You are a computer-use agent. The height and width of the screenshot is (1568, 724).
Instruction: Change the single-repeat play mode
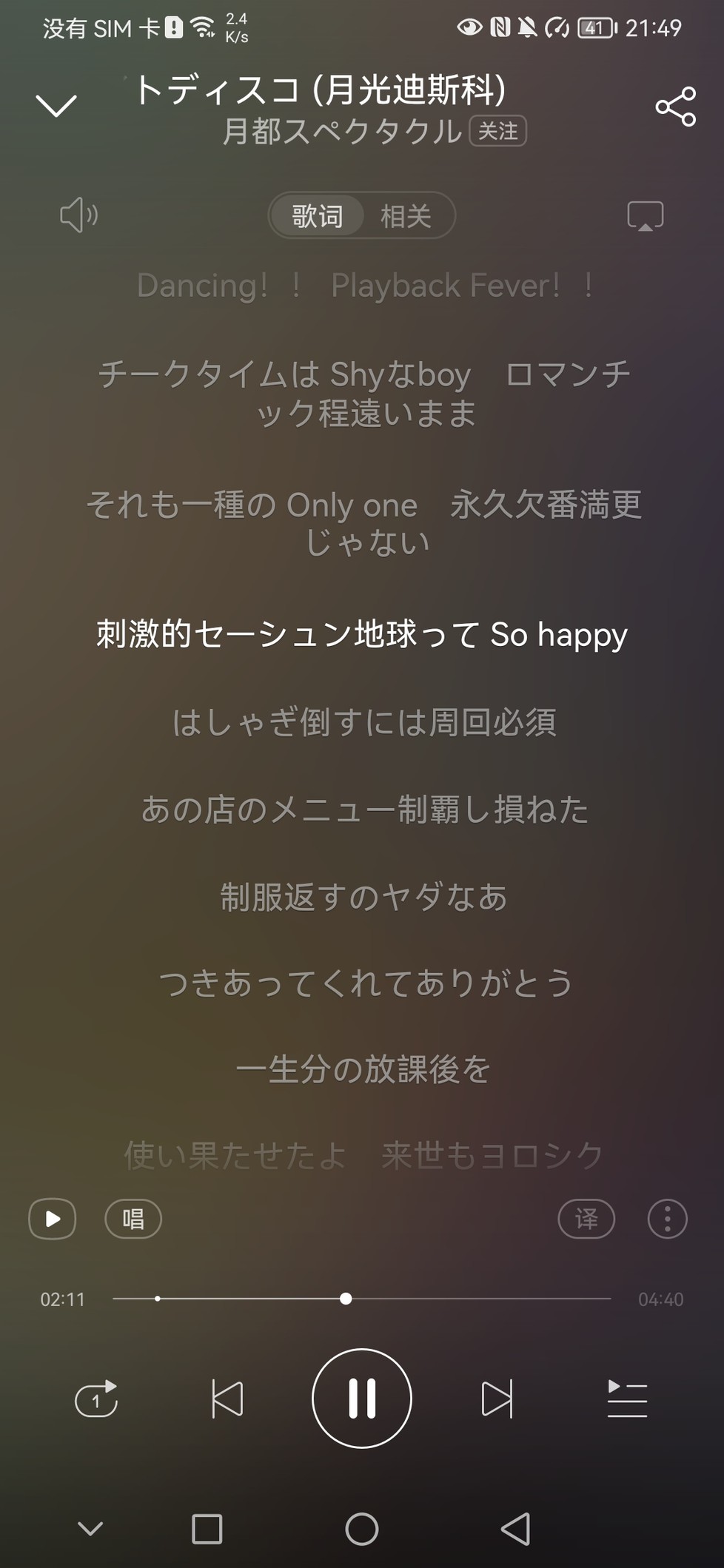click(96, 1399)
